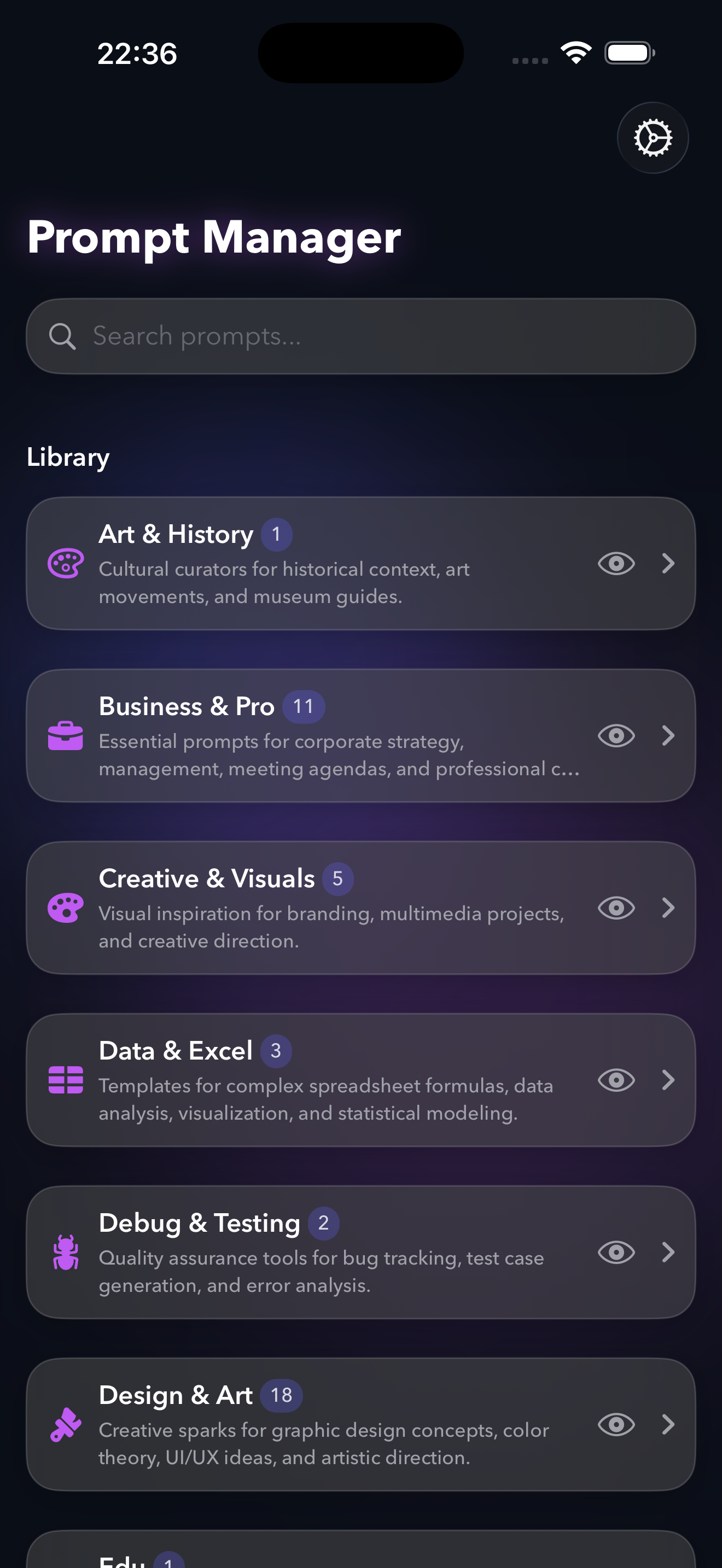Open the settings gear
The image size is (722, 1568).
[653, 138]
